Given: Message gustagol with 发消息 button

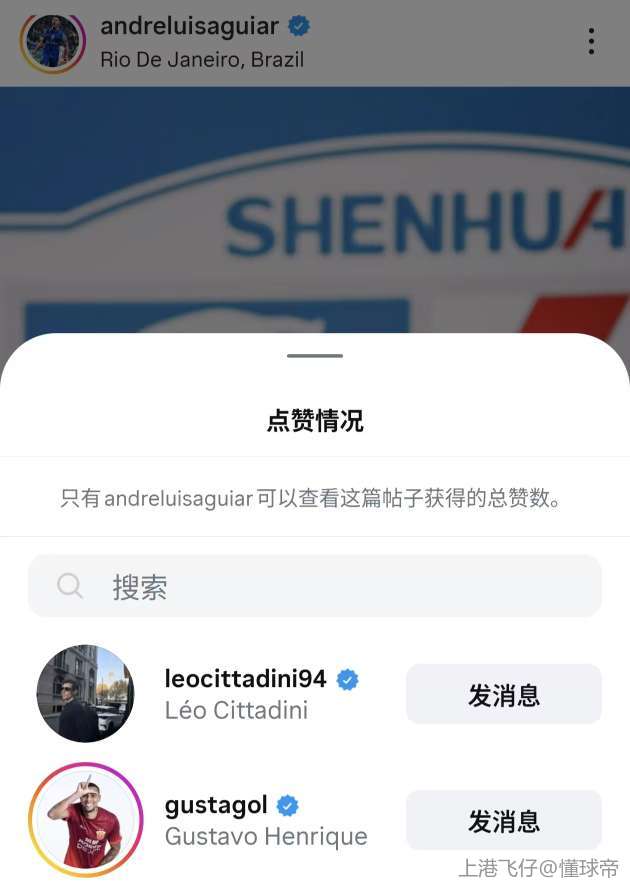Looking at the screenshot, I should tap(503, 820).
